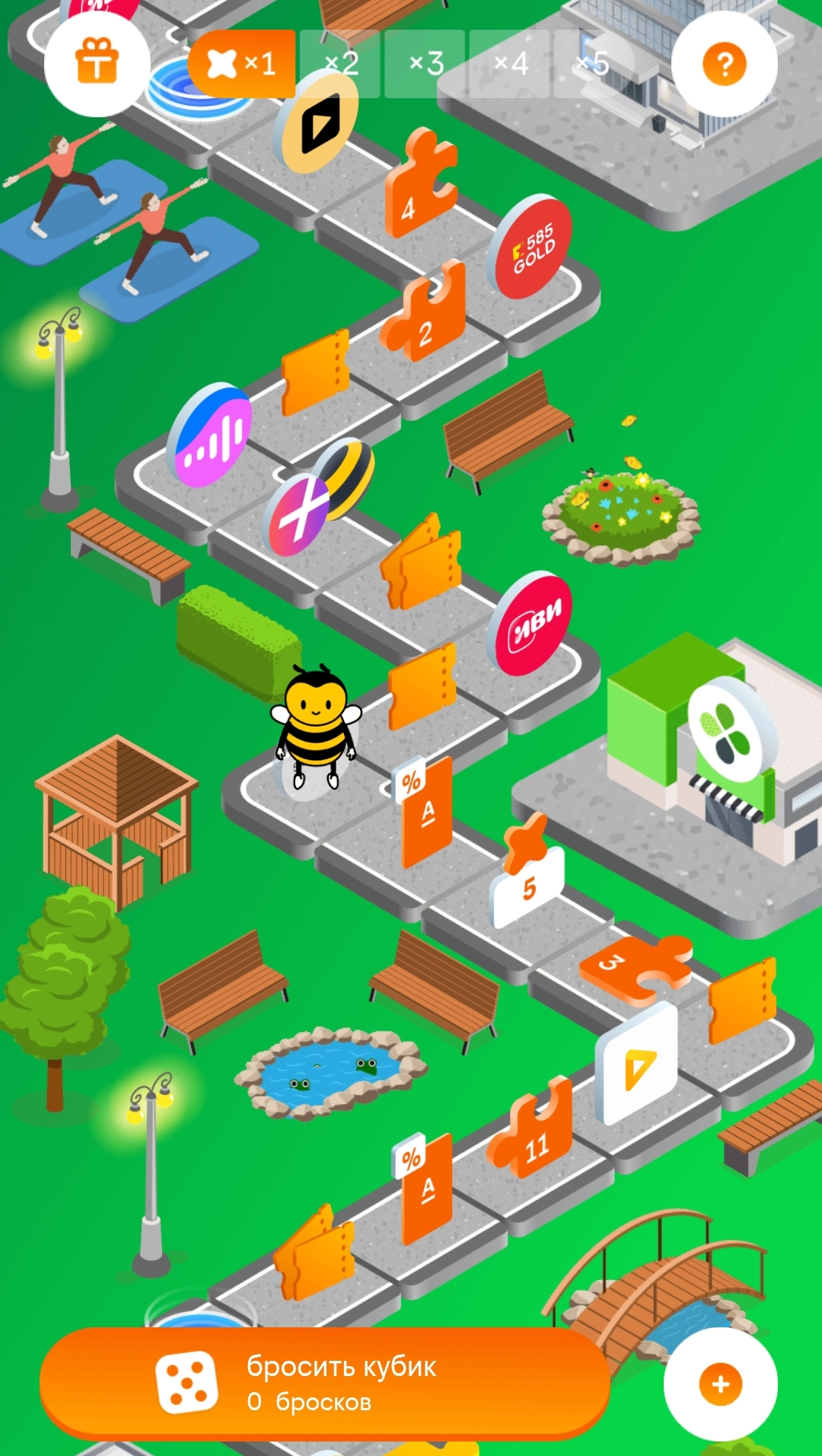Add more rolls with plus button
The image size is (822, 1456).
(x=720, y=1384)
